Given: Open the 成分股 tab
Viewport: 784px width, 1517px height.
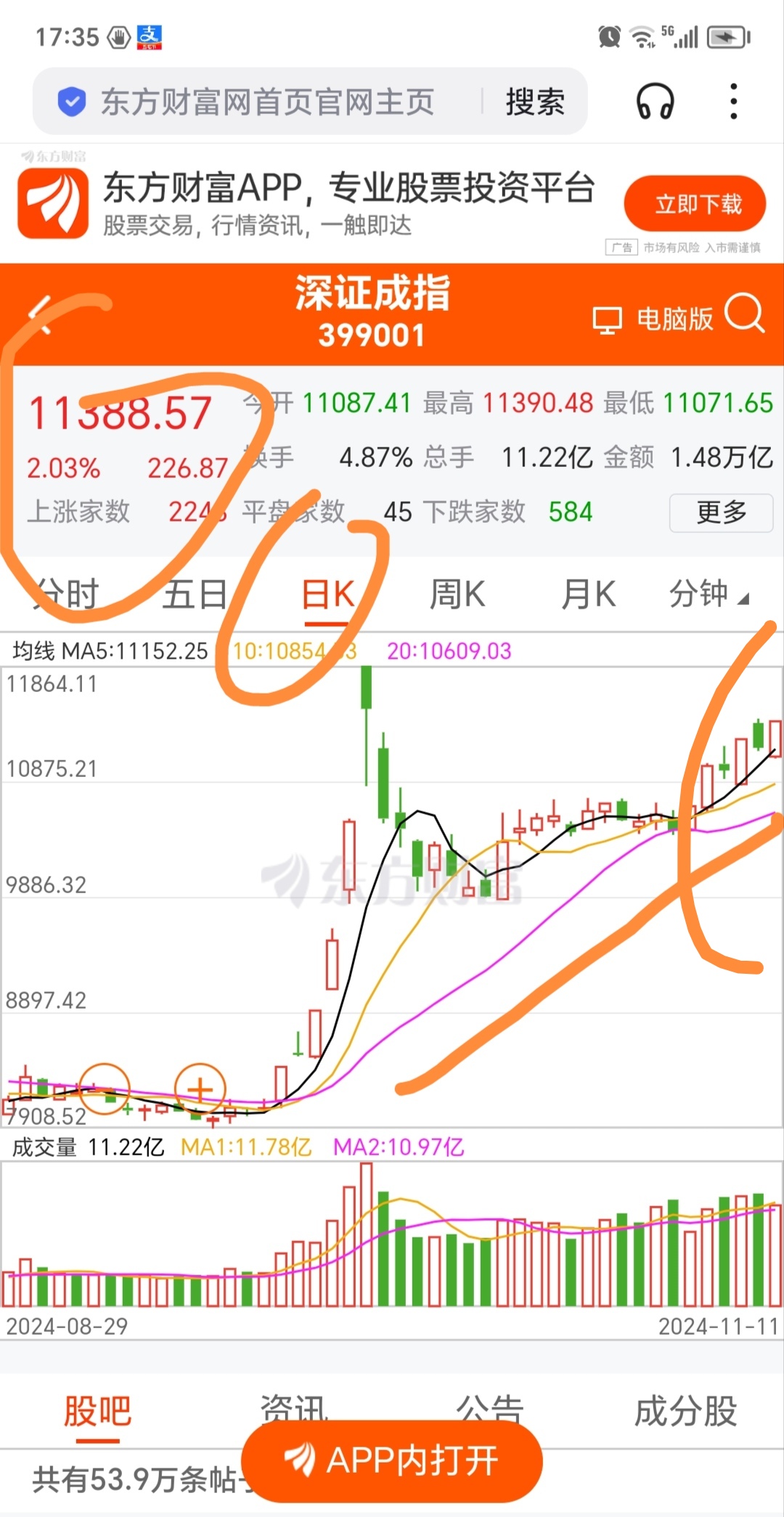Looking at the screenshot, I should [x=685, y=1411].
